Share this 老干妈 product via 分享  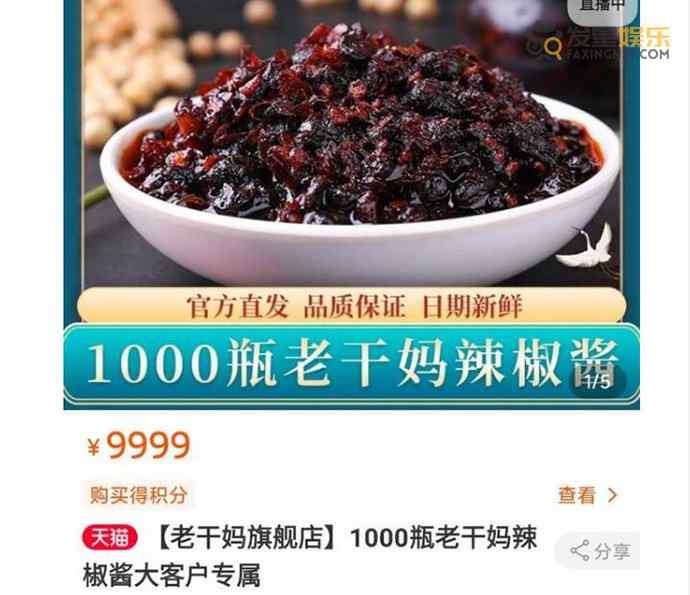click(x=600, y=551)
